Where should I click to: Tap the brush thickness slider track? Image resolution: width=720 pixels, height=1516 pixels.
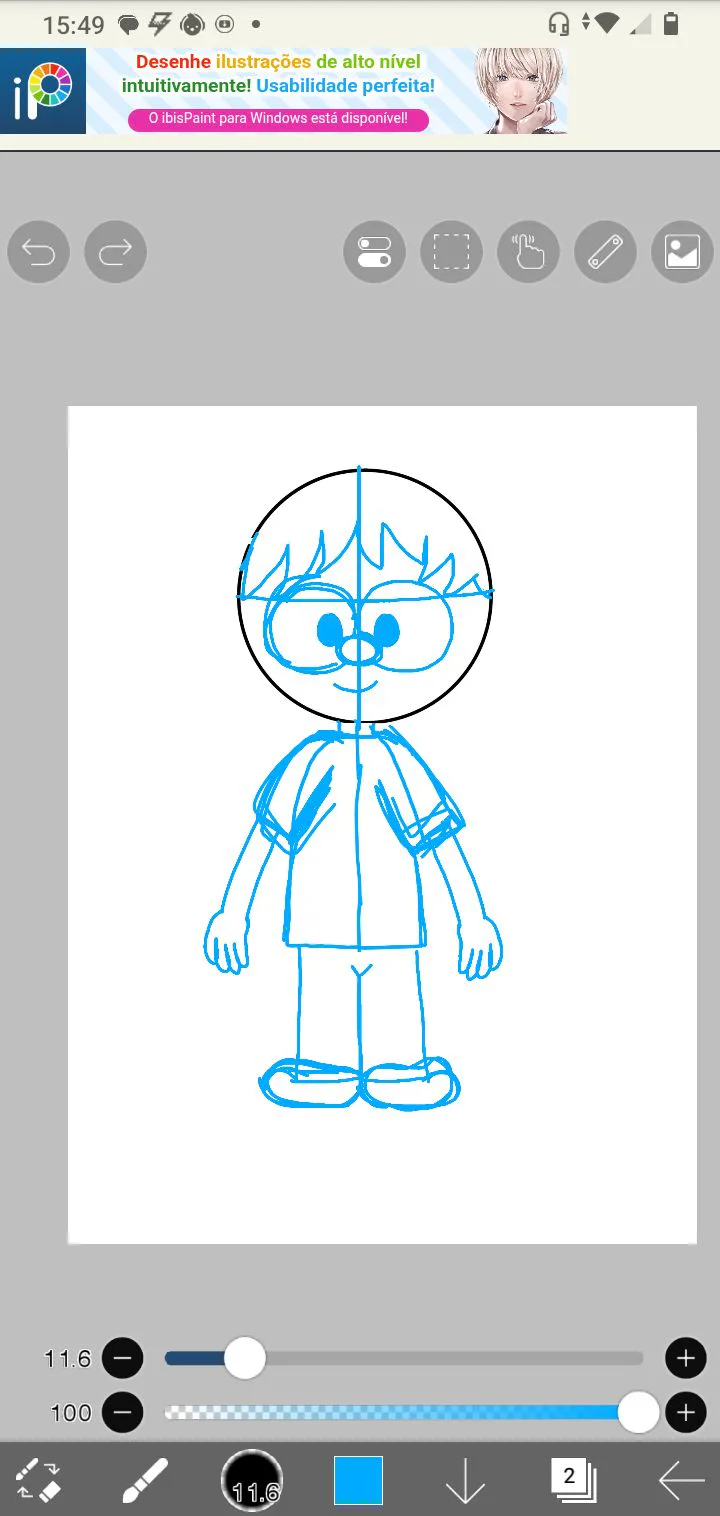click(x=450, y=1358)
